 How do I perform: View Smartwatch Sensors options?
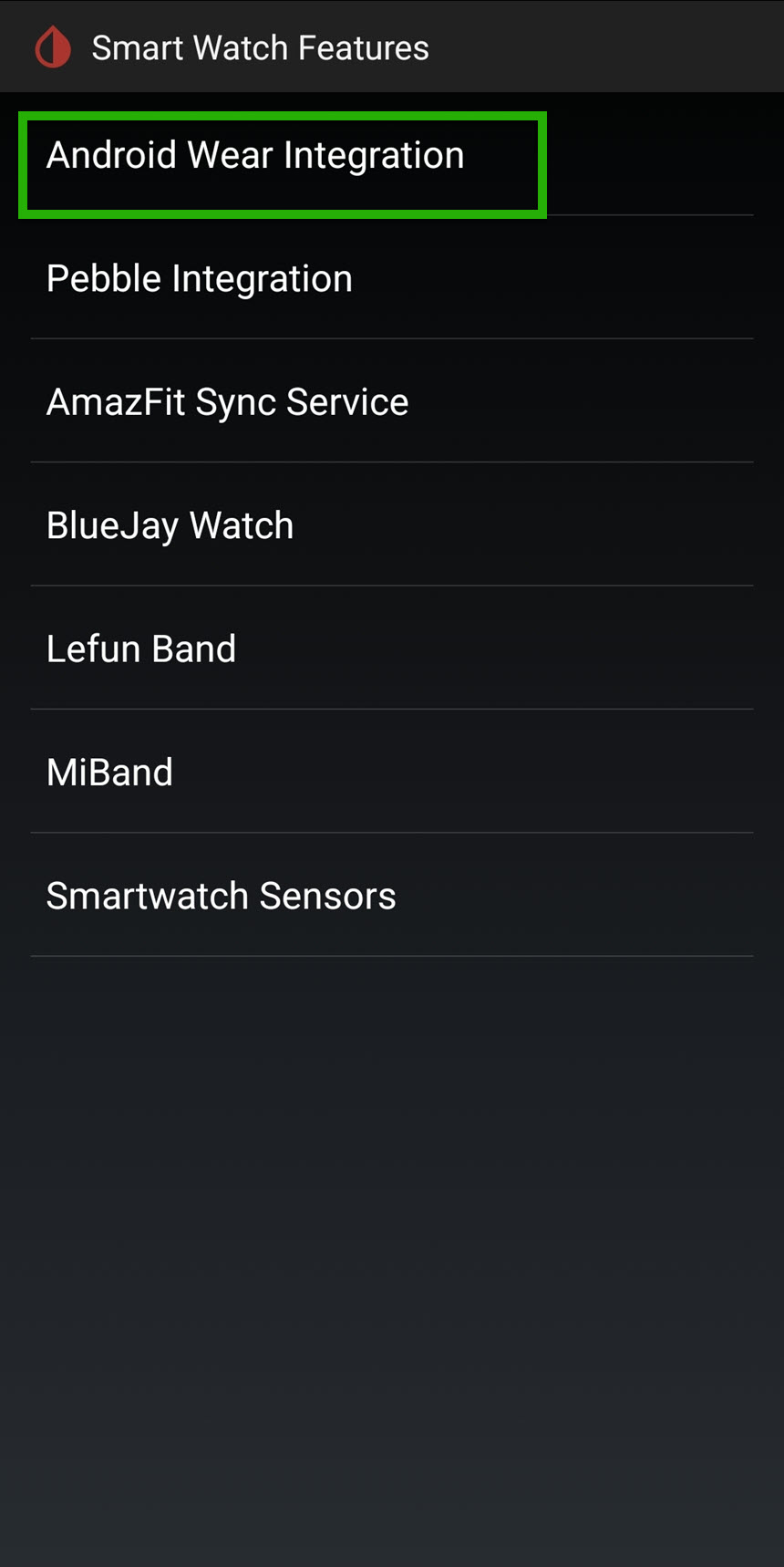(x=222, y=896)
